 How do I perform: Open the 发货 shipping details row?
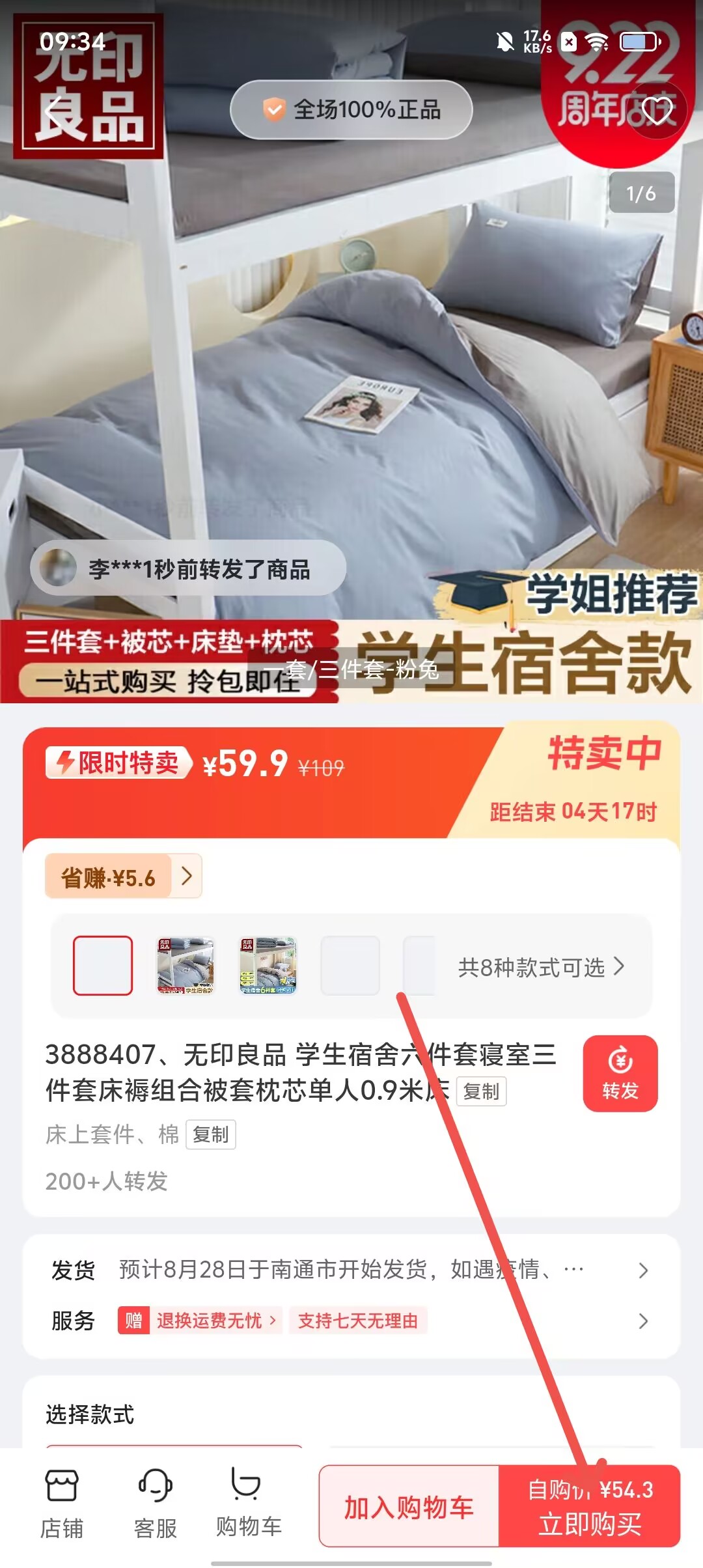coord(351,1270)
